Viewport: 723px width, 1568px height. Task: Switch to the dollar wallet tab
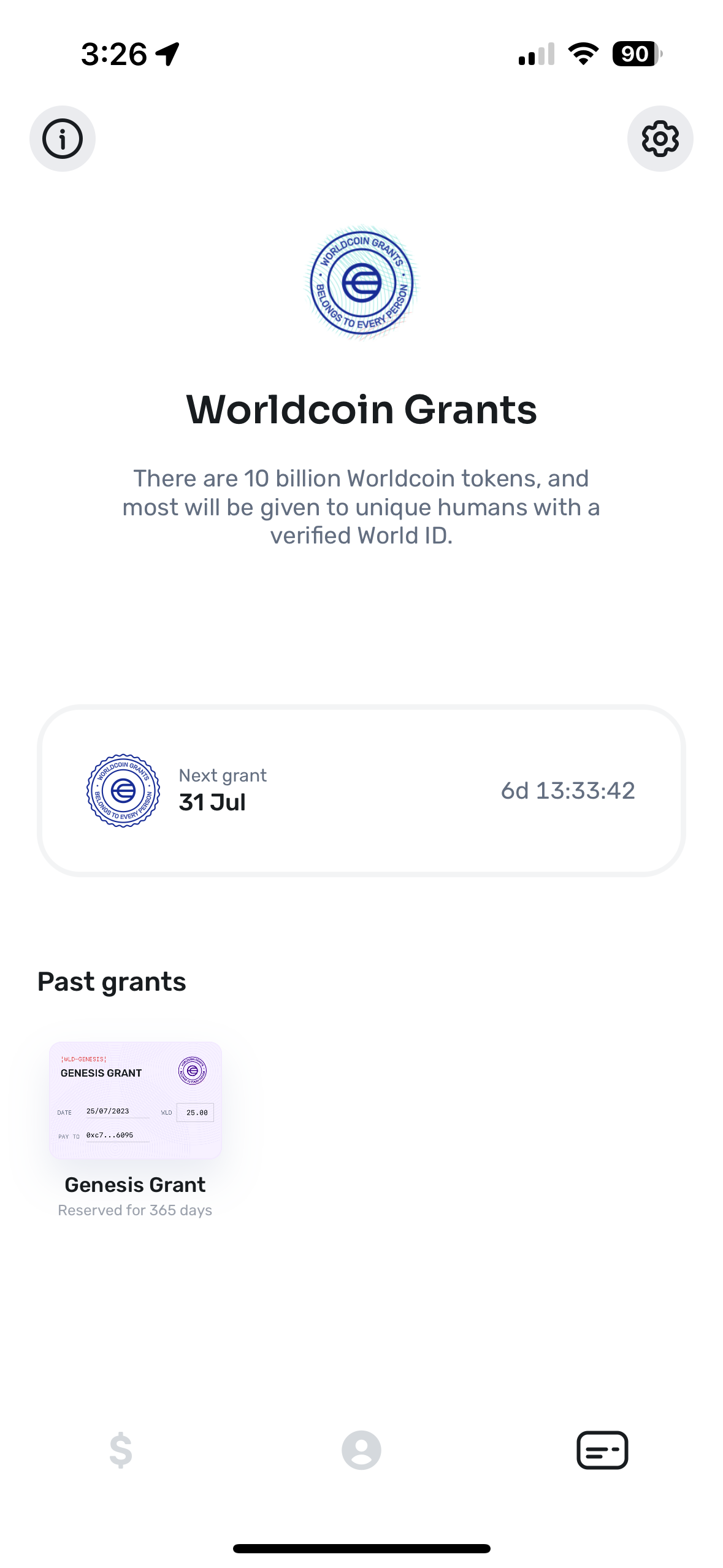pyautogui.click(x=121, y=1450)
